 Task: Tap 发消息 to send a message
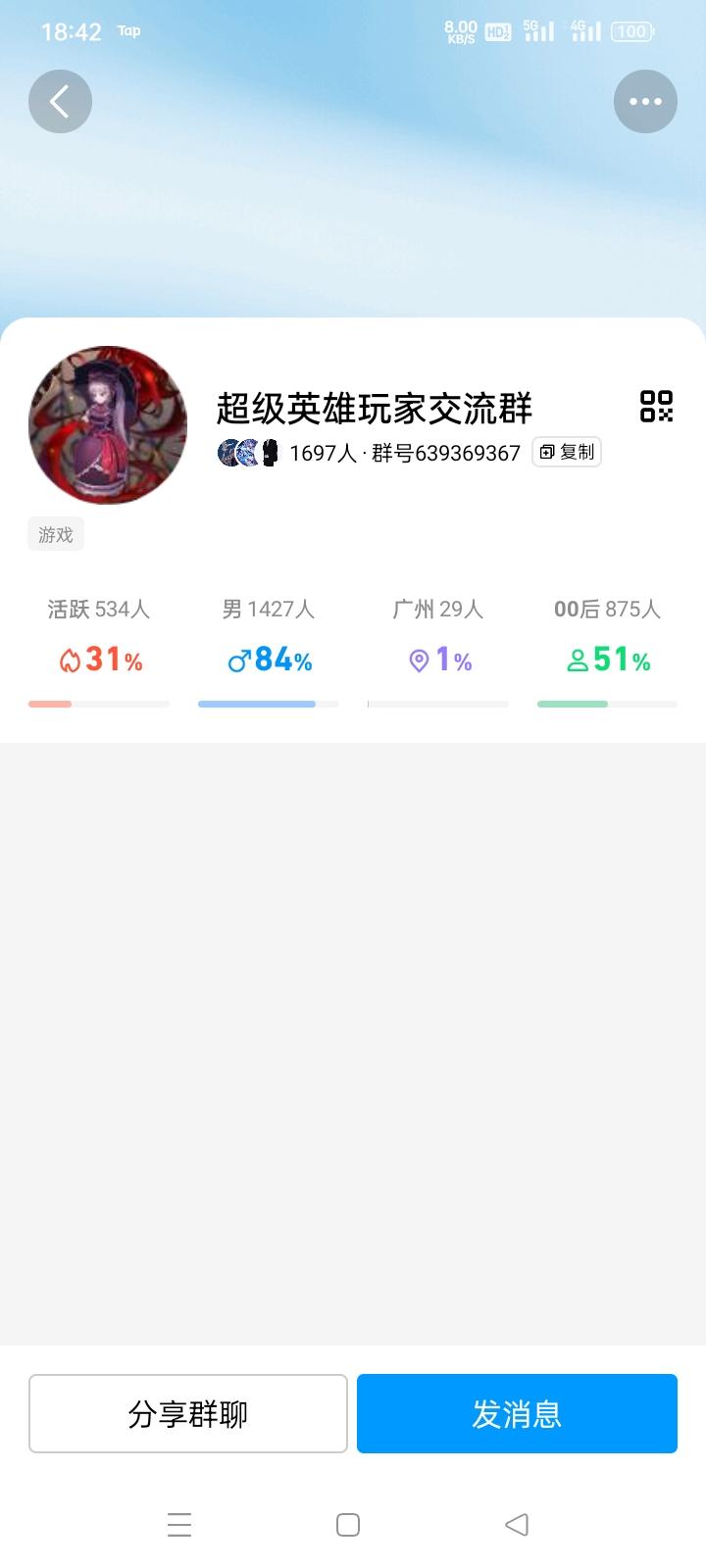coord(517,1413)
